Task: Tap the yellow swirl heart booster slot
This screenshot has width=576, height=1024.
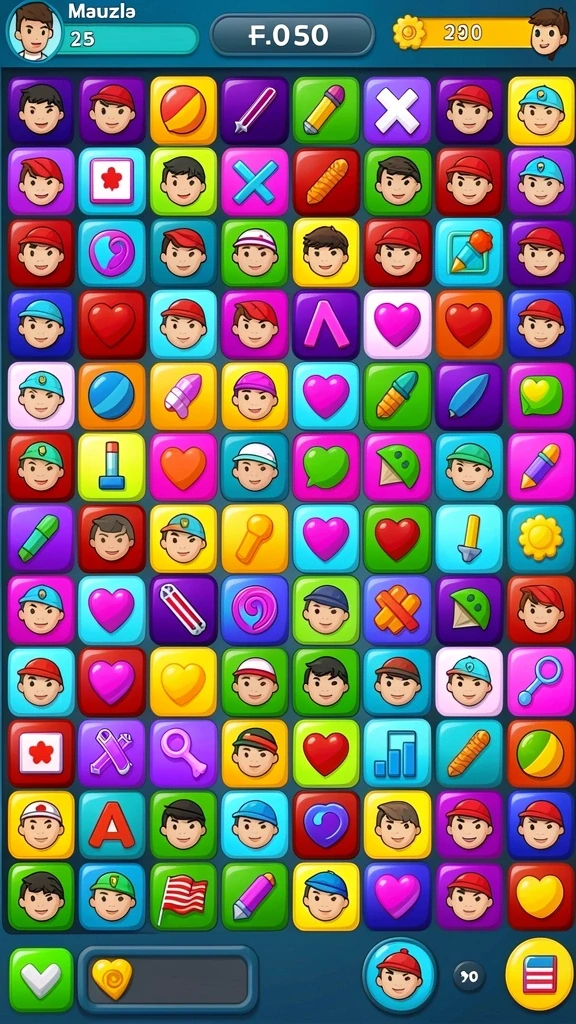Action: coord(111,979)
